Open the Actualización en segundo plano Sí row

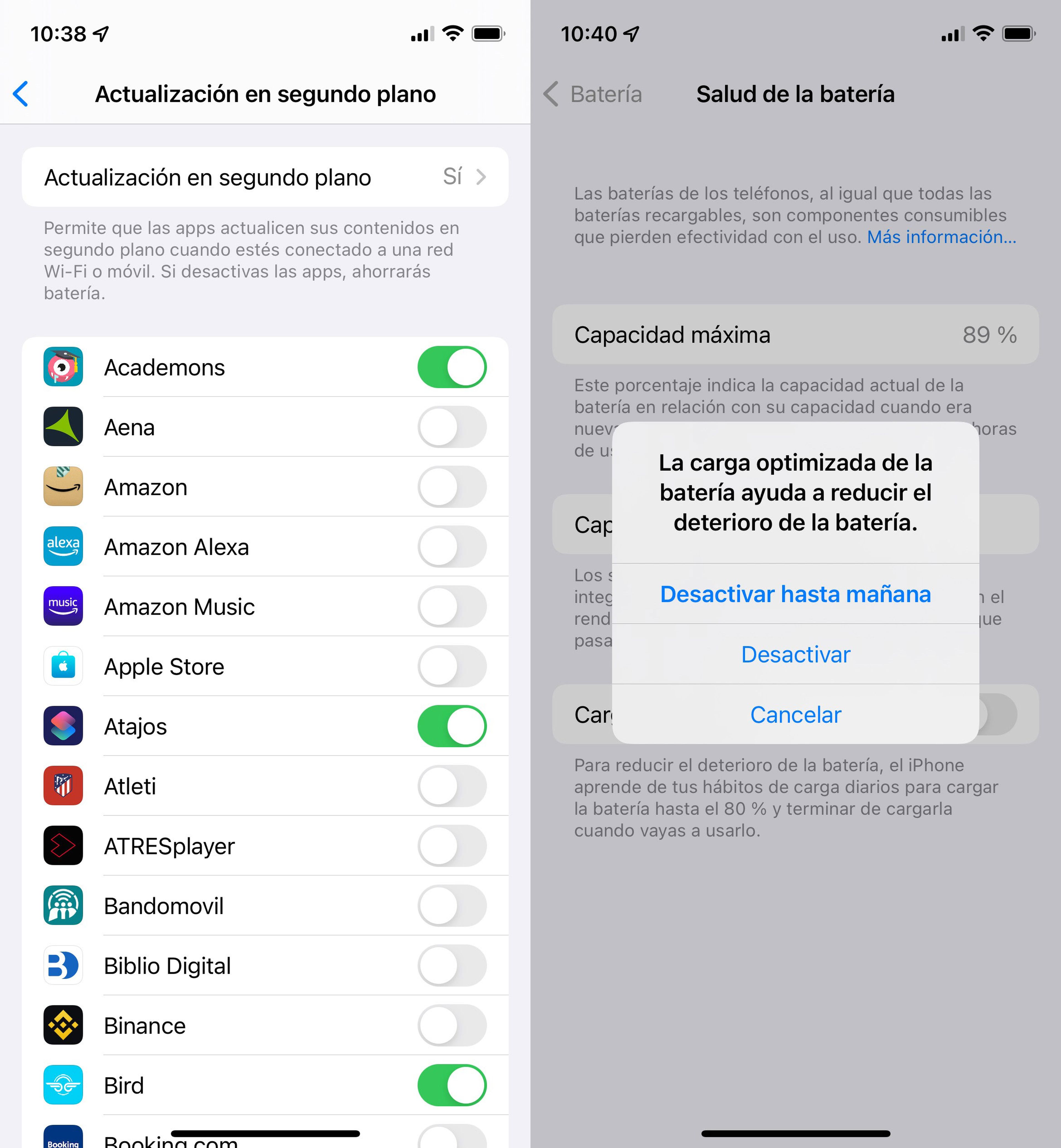point(265,177)
